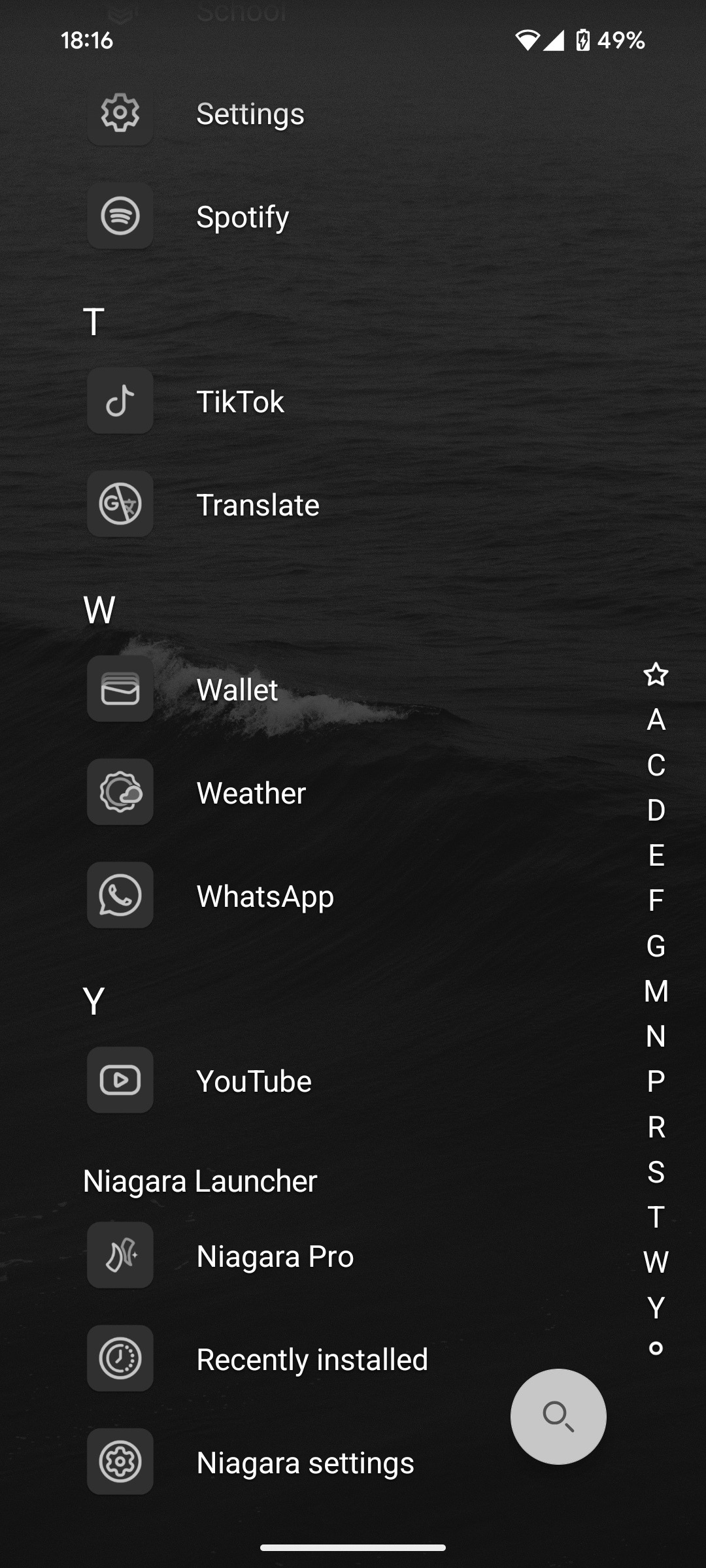Screen dimensions: 706x1568
Task: Open Recently installed apps
Action: tap(312, 1359)
